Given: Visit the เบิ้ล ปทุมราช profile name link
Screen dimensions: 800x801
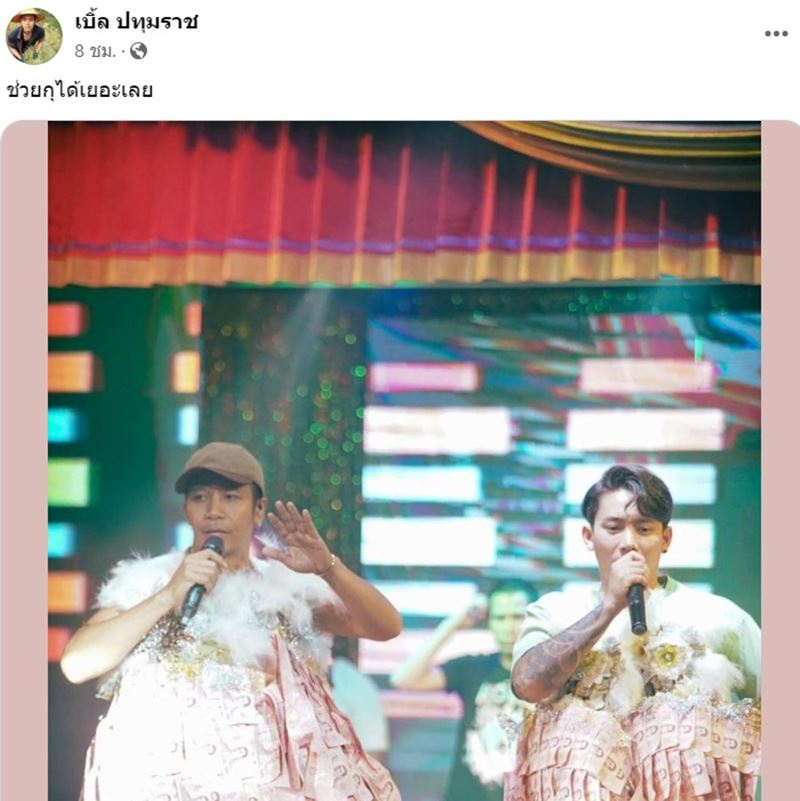Looking at the screenshot, I should pos(135,21).
